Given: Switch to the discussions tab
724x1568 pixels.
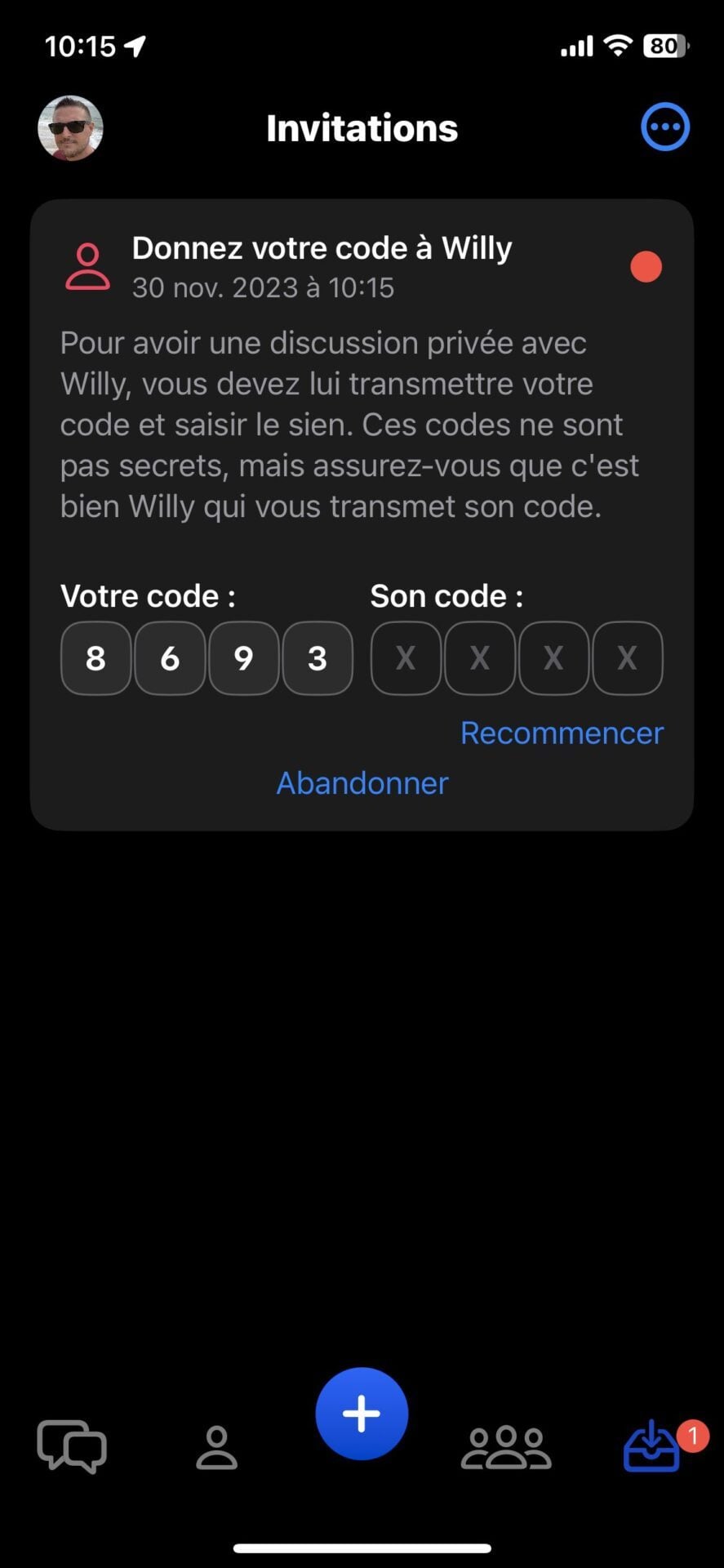Looking at the screenshot, I should (72, 1447).
